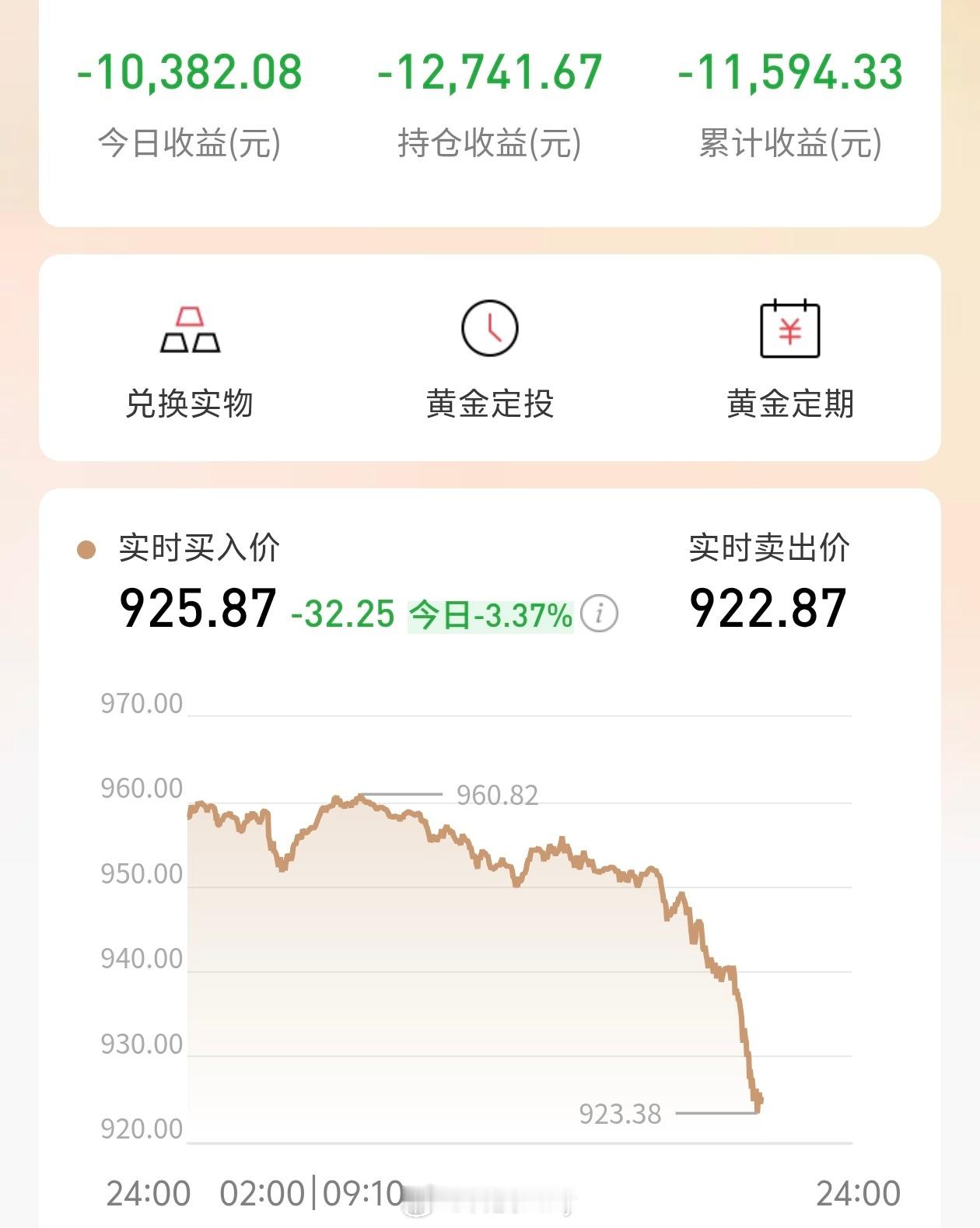Open 黄金定期 via the calendar ¥ icon
The height and width of the screenshot is (1228, 980).
coord(791,328)
